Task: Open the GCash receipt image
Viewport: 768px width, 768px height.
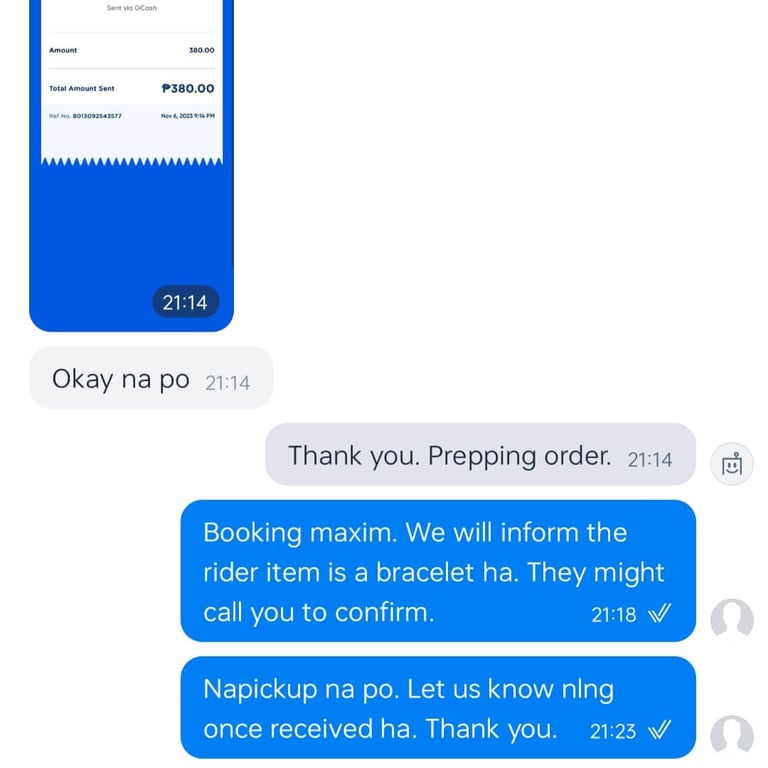Action: pos(131,164)
